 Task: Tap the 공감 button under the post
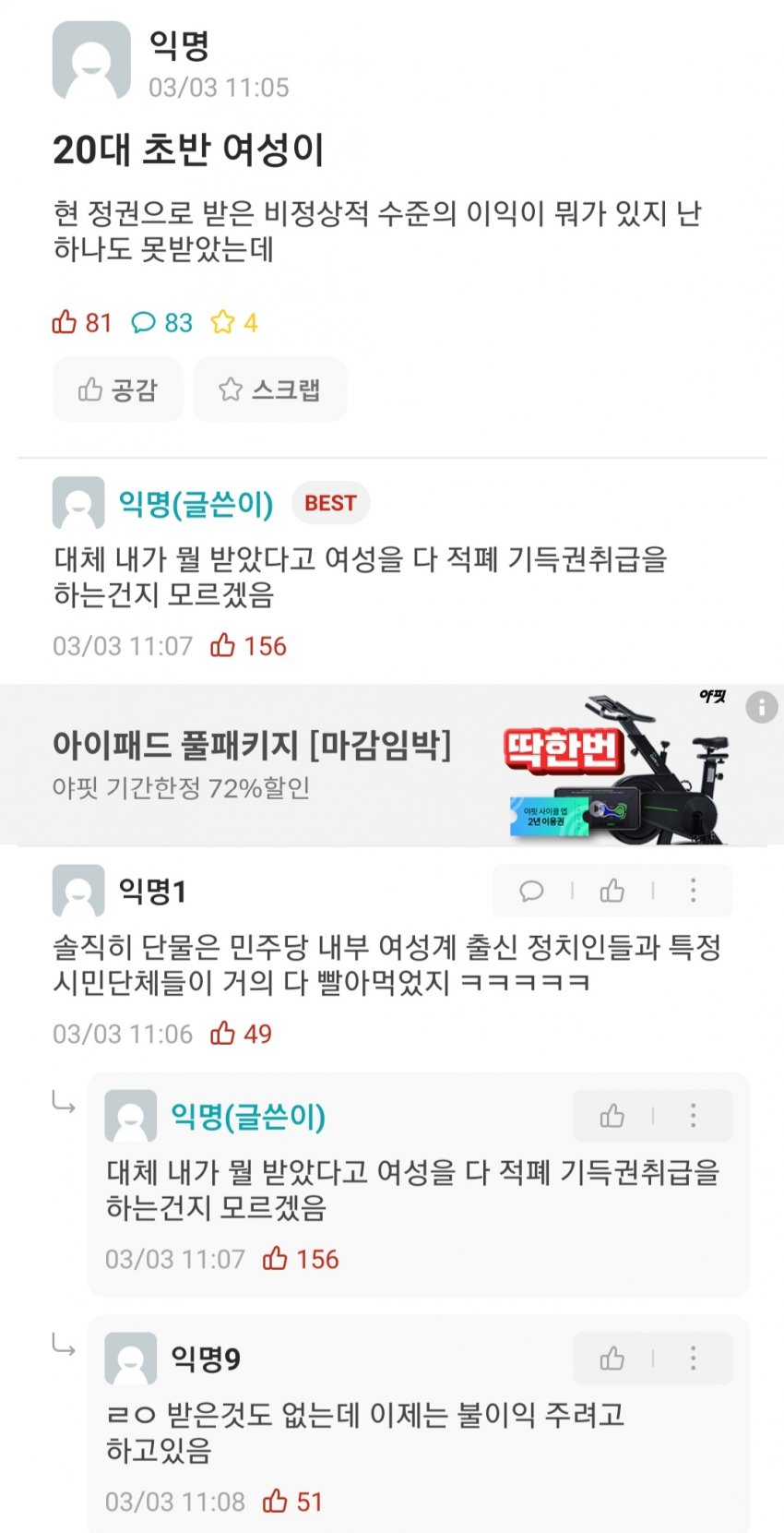pos(117,389)
